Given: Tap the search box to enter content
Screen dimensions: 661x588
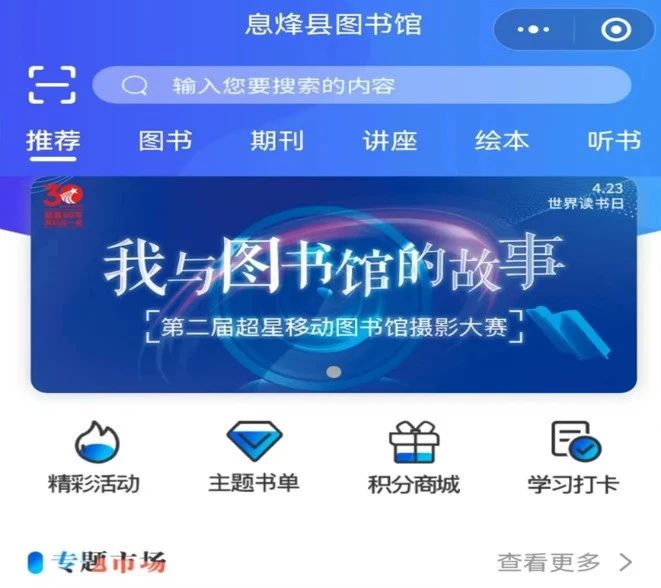Looking at the screenshot, I should pyautogui.click(x=361, y=85).
